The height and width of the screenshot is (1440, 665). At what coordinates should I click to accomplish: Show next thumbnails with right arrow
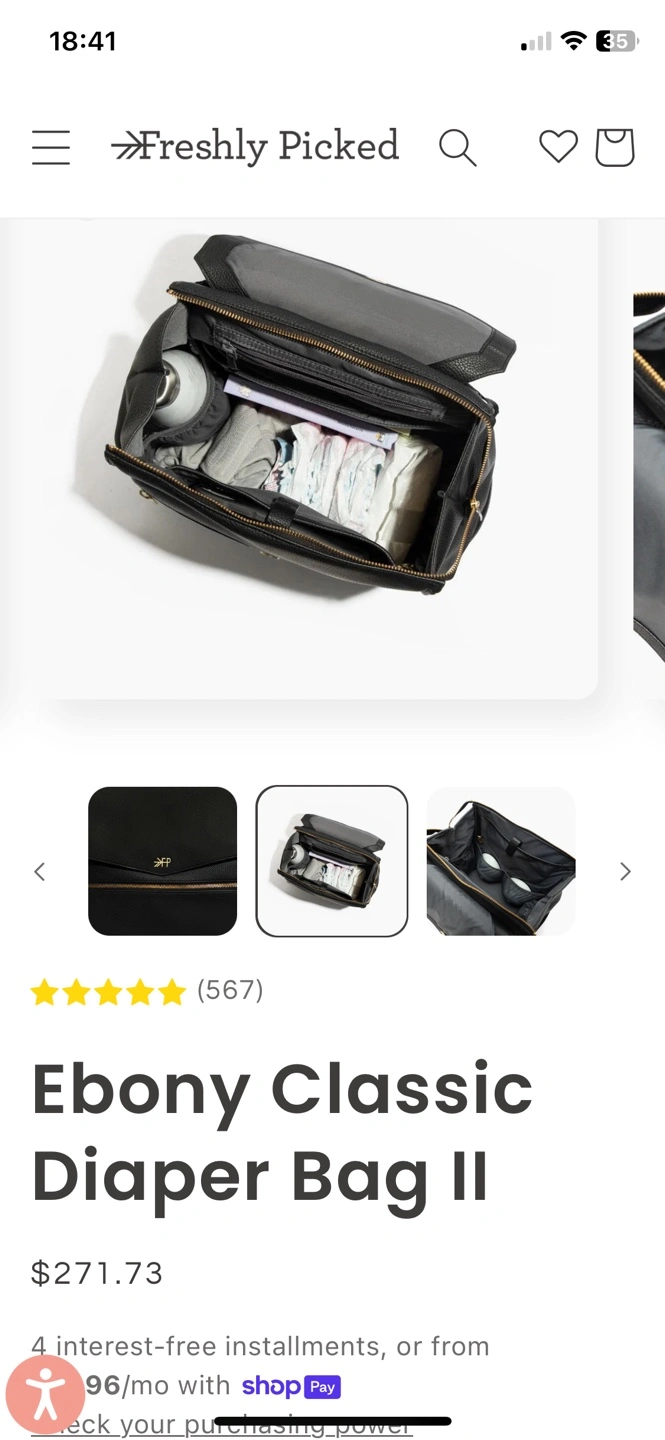coord(625,871)
